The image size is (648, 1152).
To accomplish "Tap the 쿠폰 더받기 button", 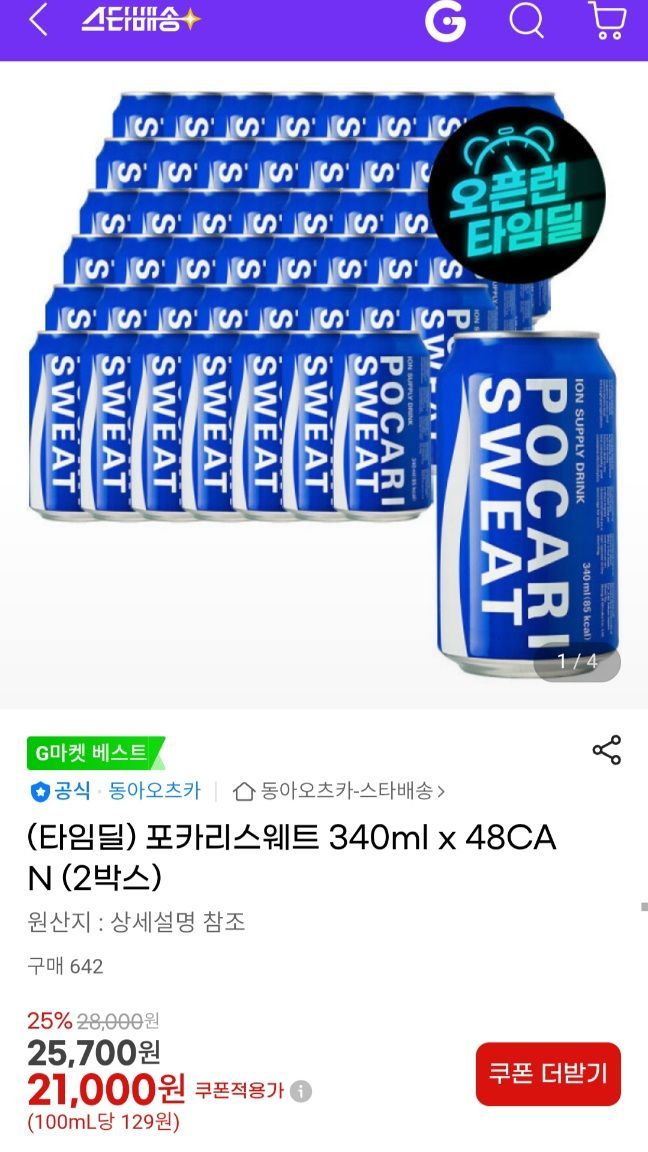I will (548, 1074).
